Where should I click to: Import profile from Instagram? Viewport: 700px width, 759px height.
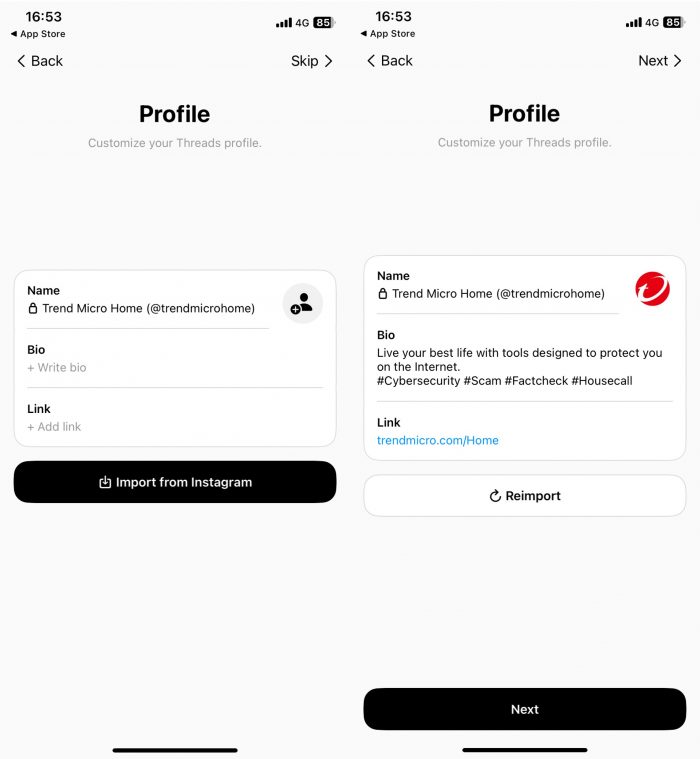[175, 482]
